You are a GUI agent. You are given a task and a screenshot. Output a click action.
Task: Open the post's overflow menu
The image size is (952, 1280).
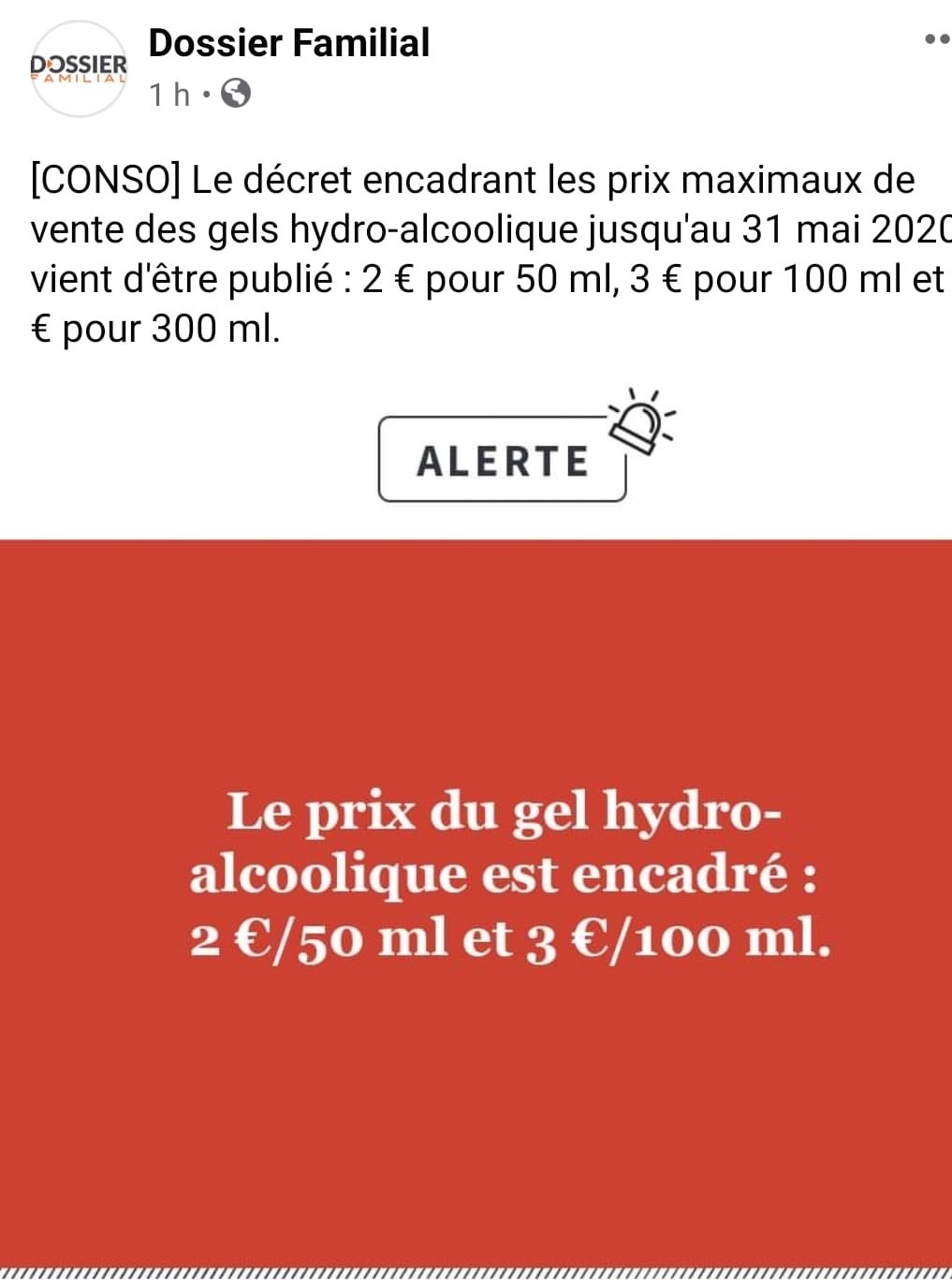(x=936, y=39)
